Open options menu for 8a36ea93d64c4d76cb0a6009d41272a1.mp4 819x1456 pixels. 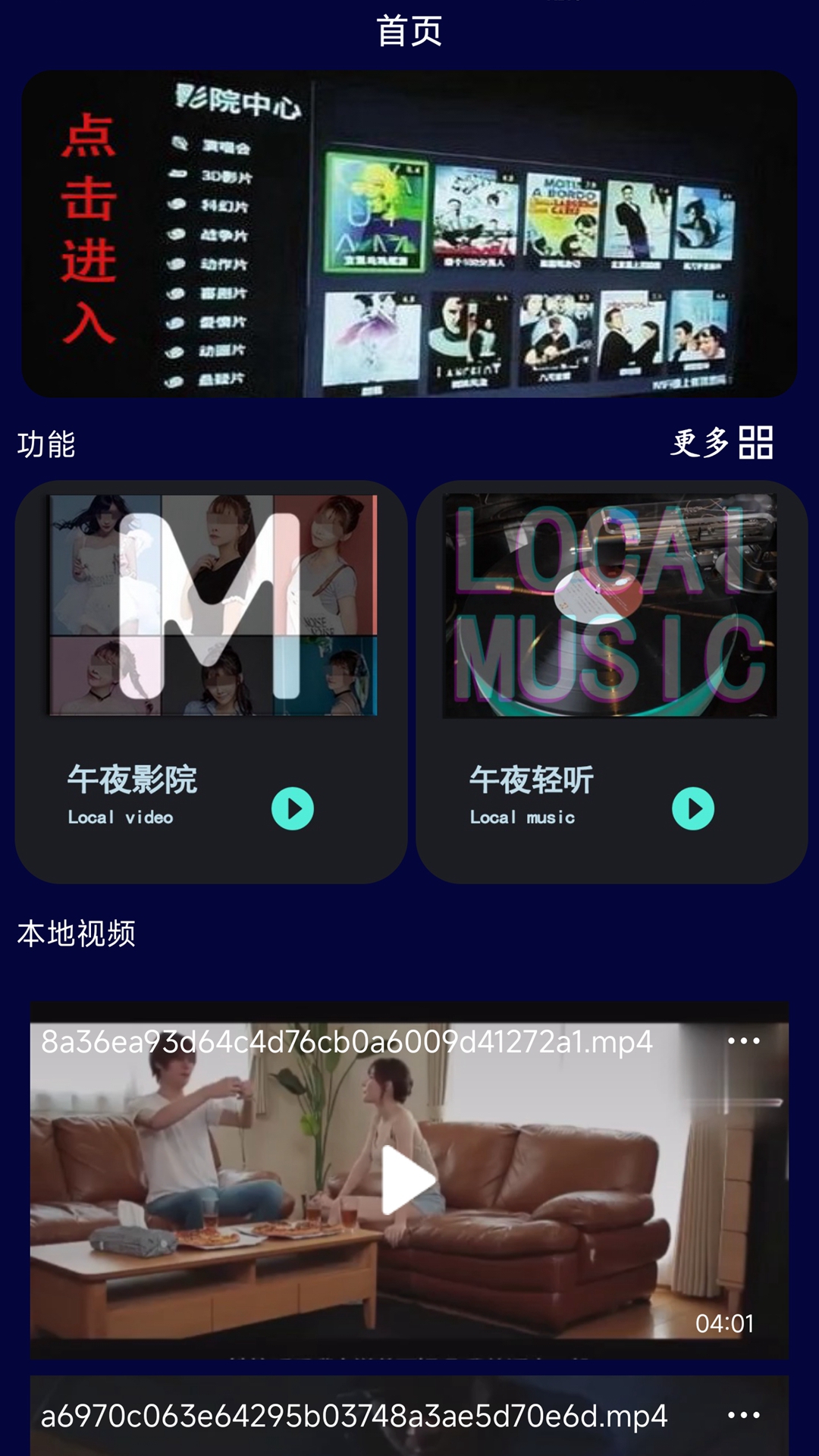pyautogui.click(x=743, y=1041)
